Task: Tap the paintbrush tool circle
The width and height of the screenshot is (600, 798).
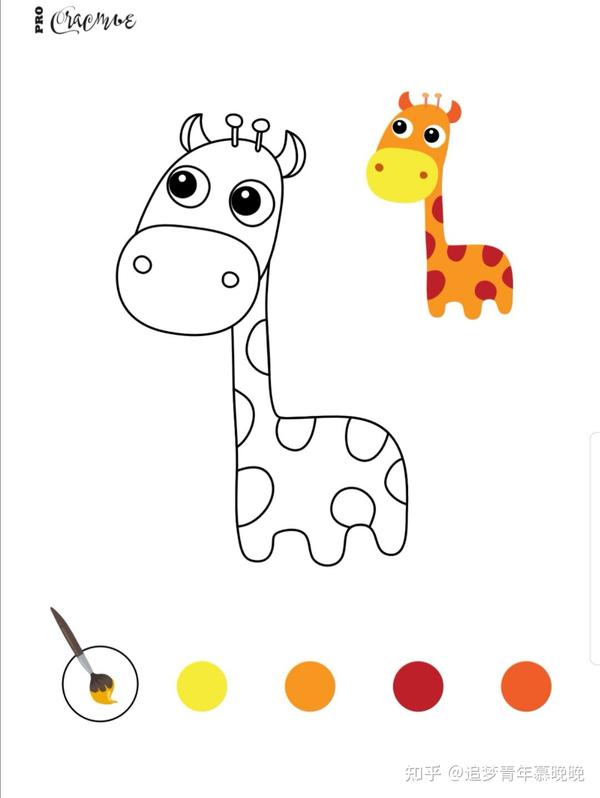Action: tap(99, 684)
